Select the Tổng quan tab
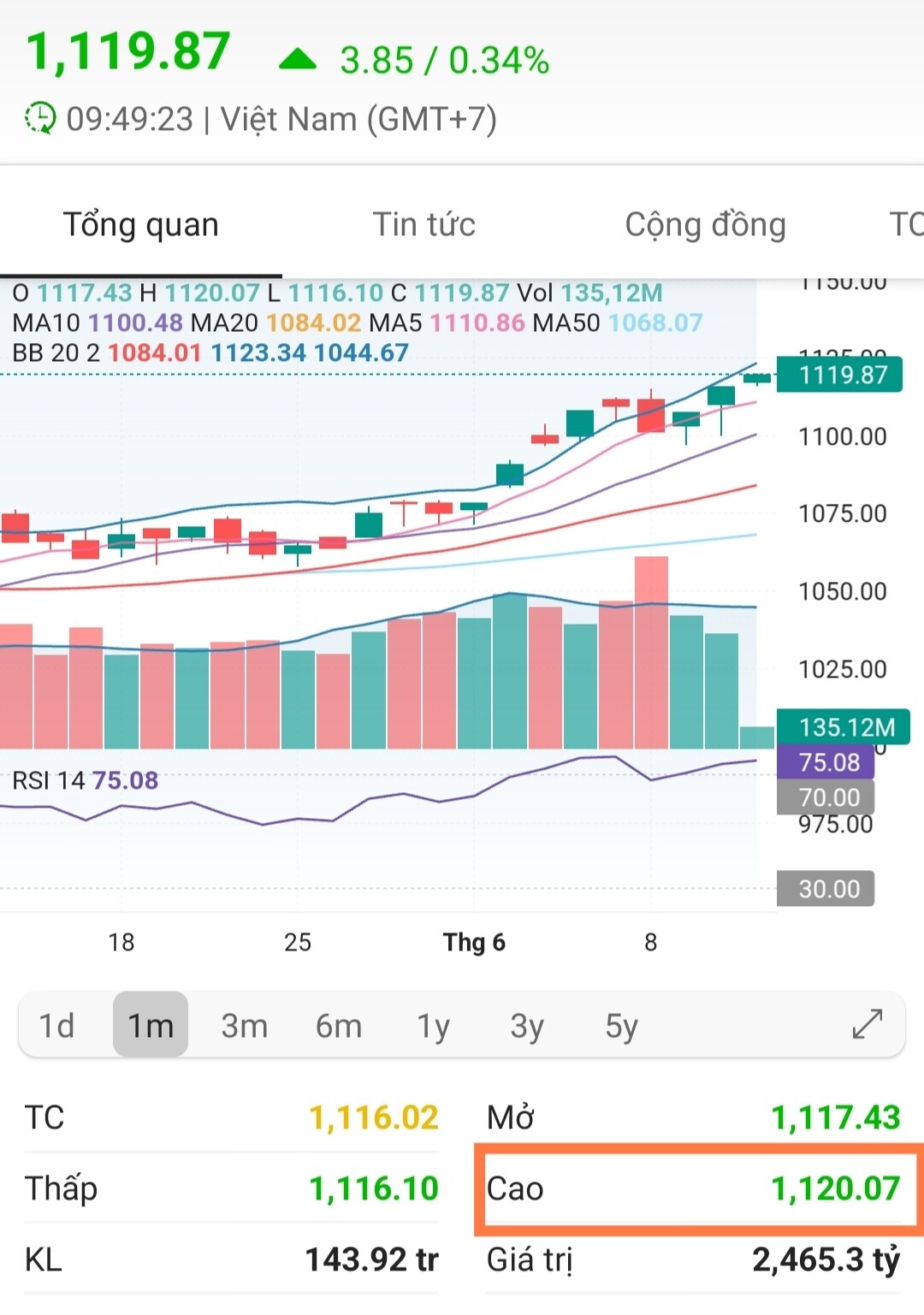924x1315 pixels. pyautogui.click(x=141, y=224)
